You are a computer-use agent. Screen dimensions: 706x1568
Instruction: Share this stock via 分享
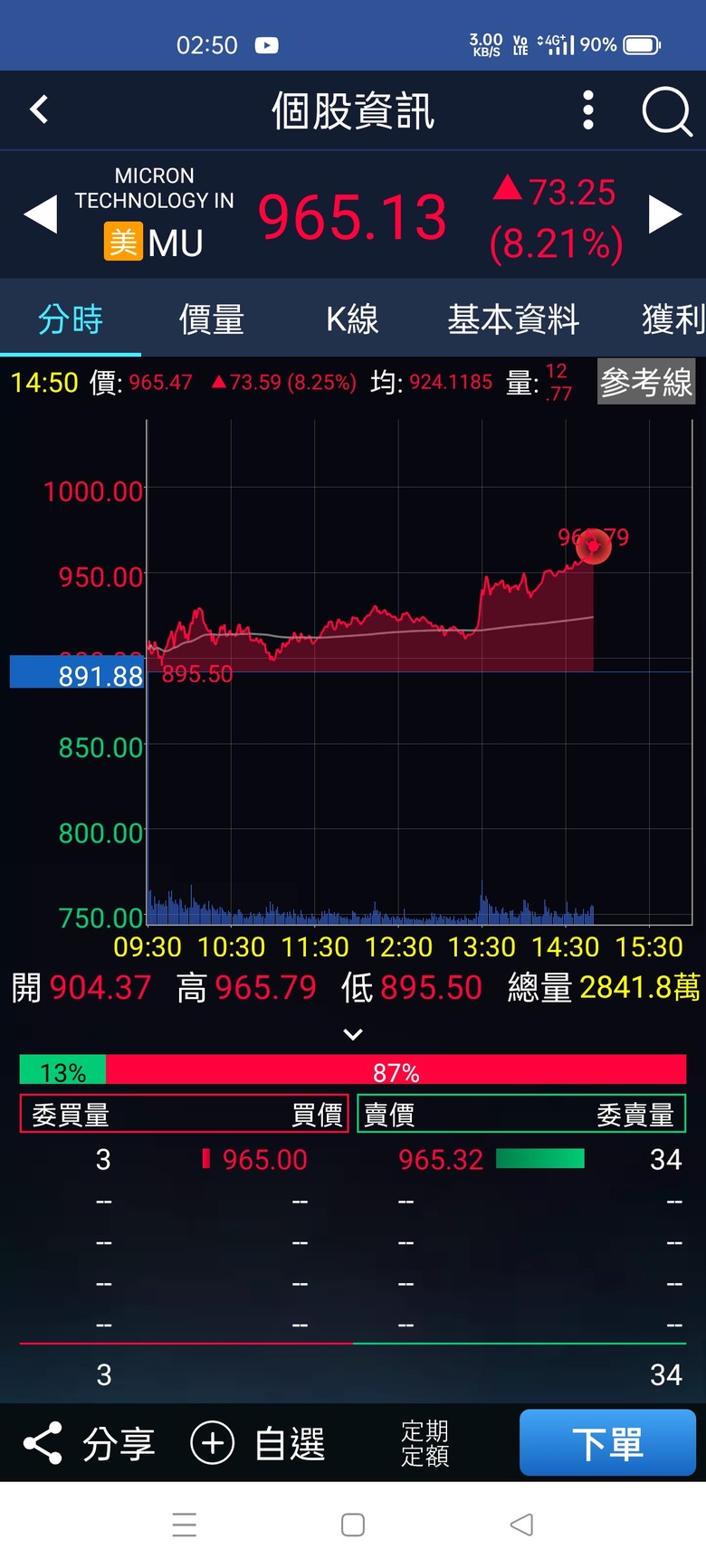click(89, 1443)
